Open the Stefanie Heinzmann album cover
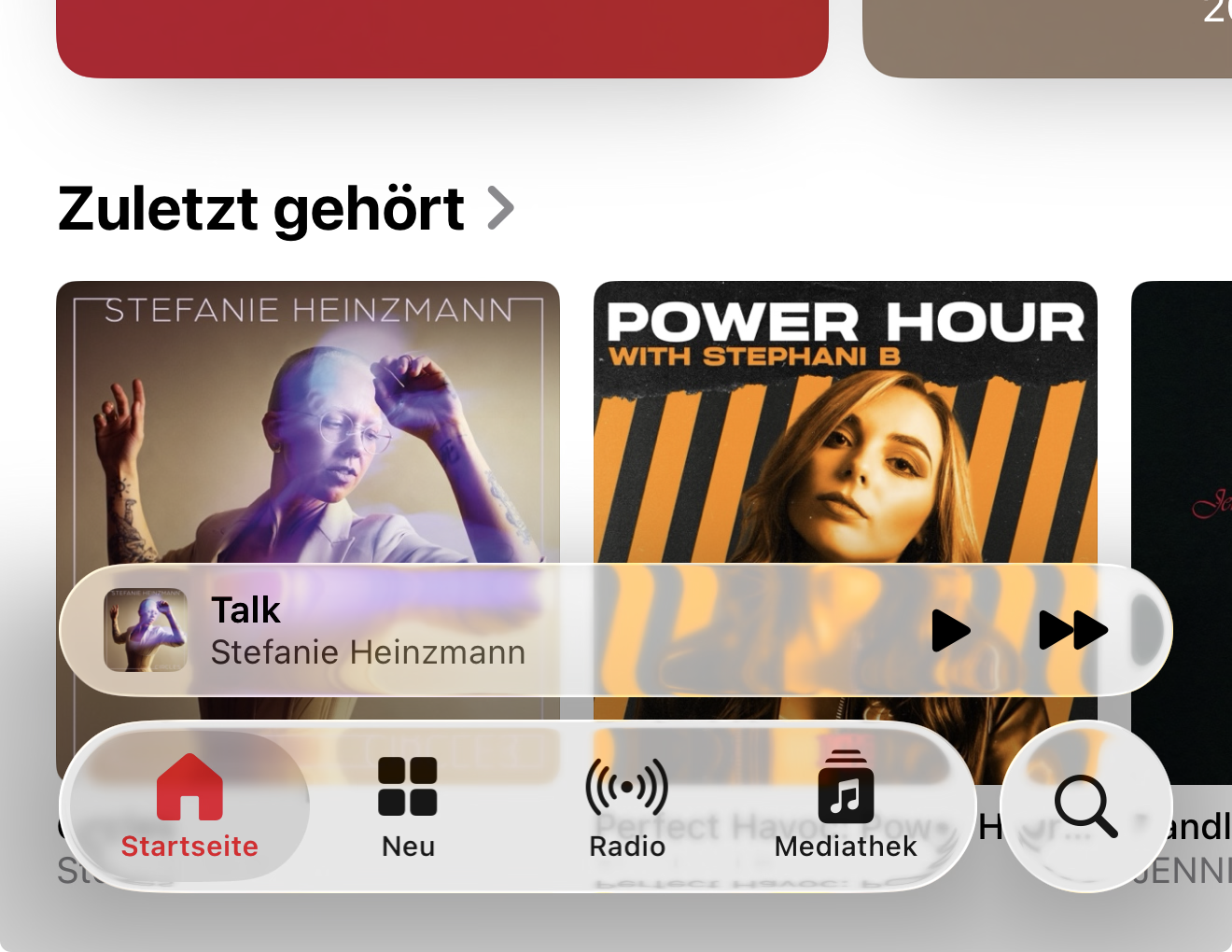Image resolution: width=1232 pixels, height=952 pixels. point(308,420)
